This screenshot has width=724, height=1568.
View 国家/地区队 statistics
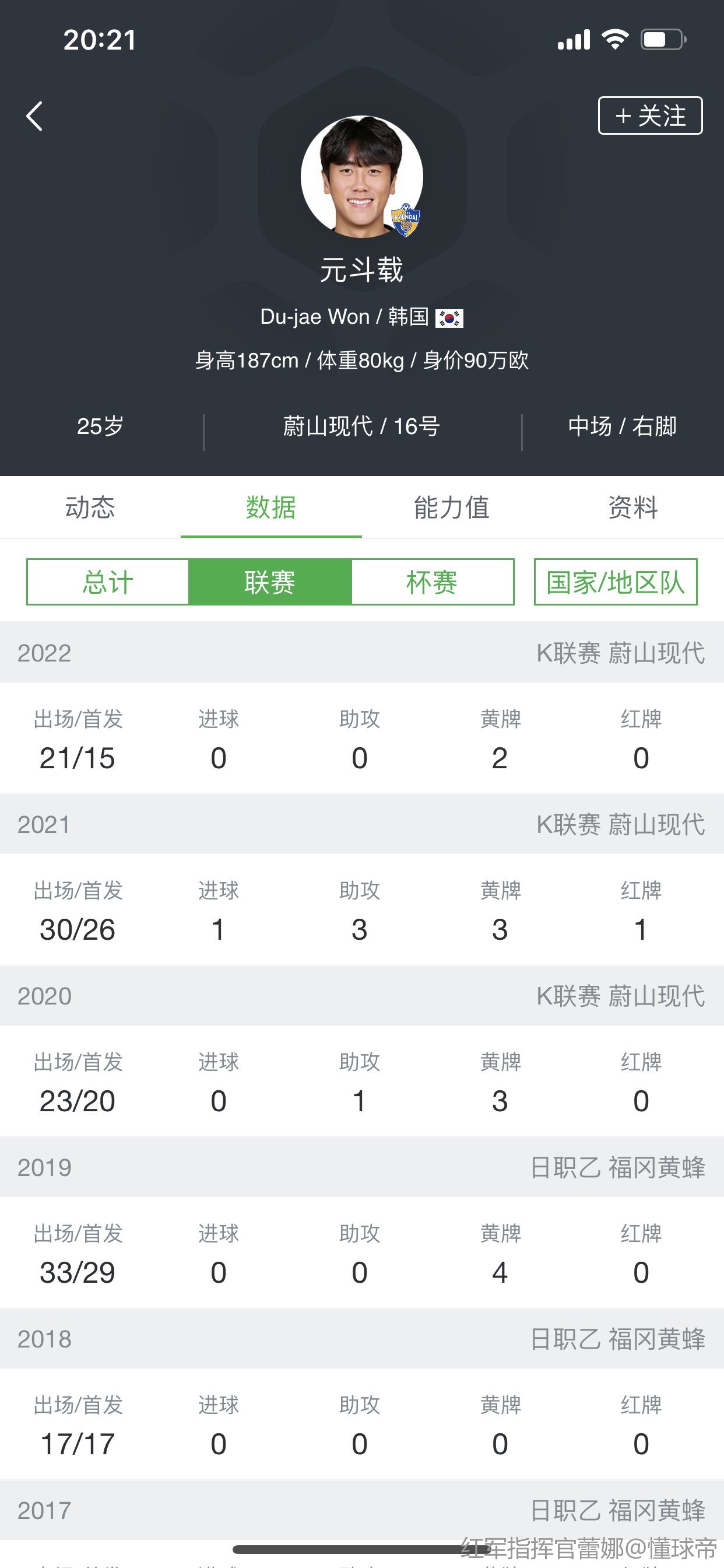(616, 582)
